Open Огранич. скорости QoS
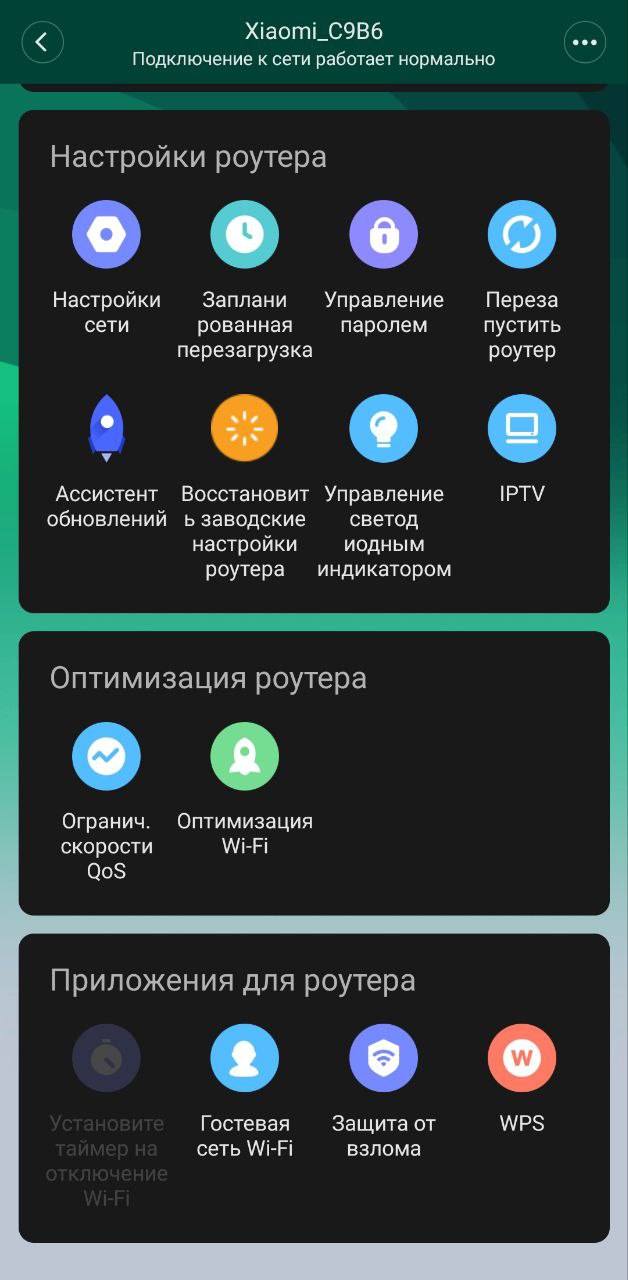Screen dimensions: 628x1280 click(x=106, y=757)
